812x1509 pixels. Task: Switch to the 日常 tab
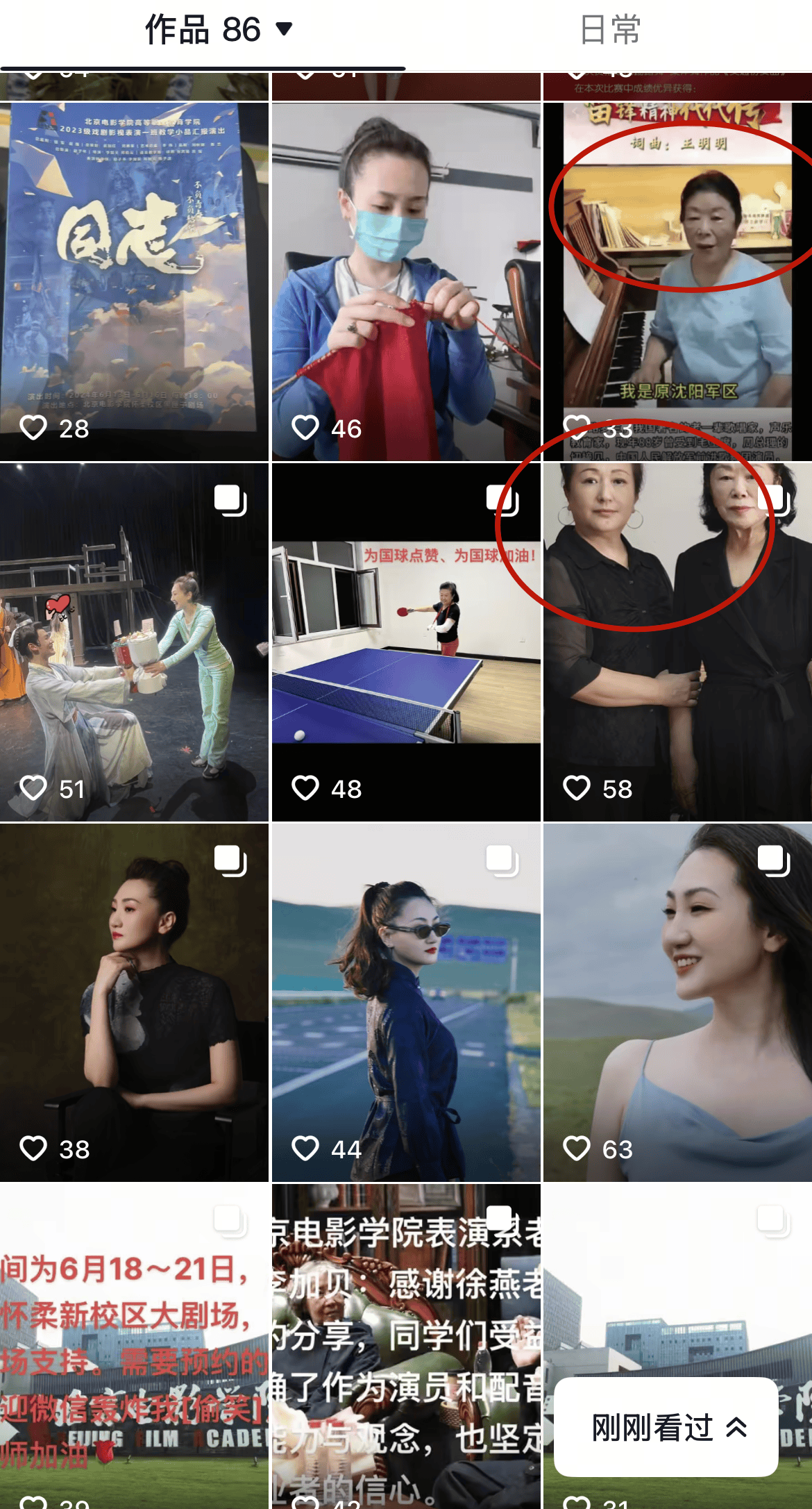tap(609, 31)
